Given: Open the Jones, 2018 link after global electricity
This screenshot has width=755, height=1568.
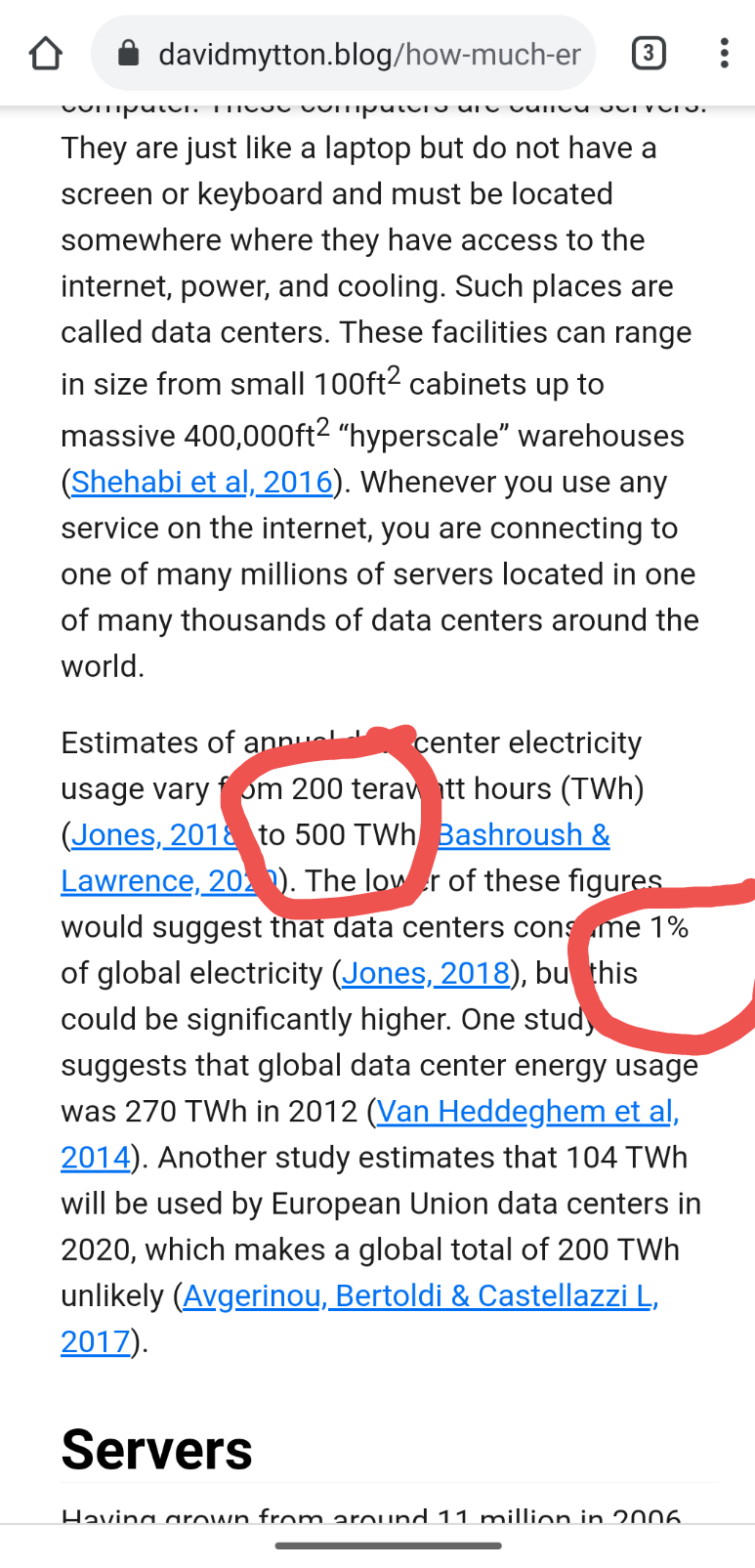Looking at the screenshot, I should [426, 973].
